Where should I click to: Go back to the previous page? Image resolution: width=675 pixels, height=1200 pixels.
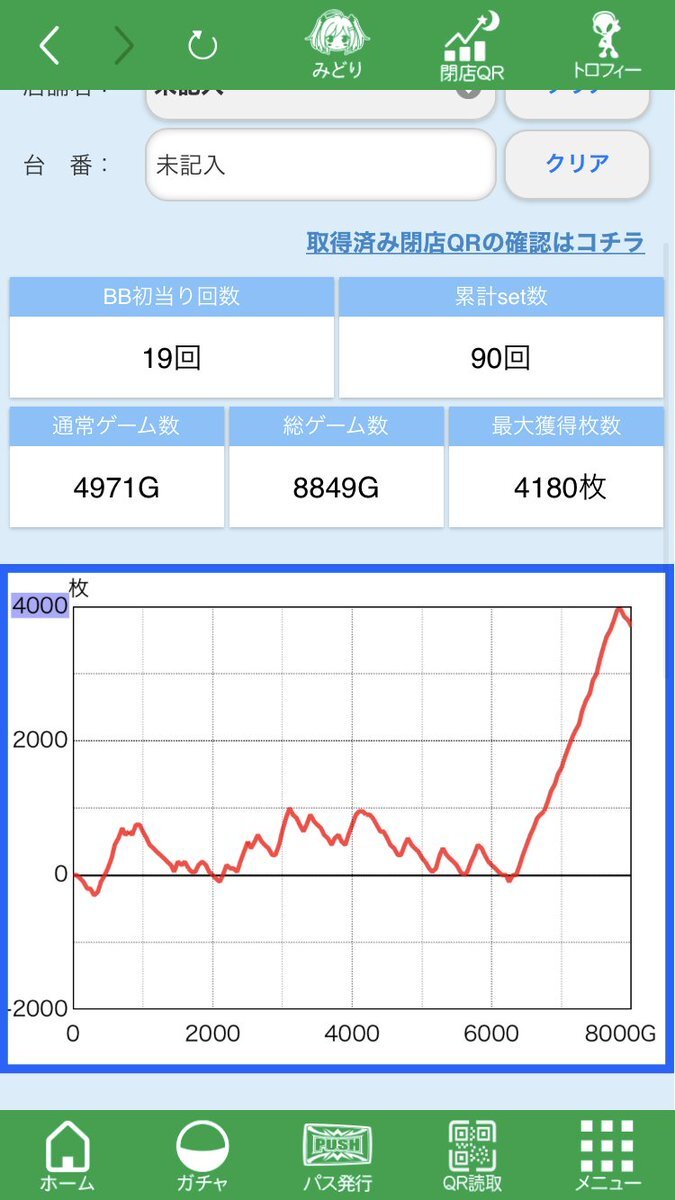pos(50,45)
